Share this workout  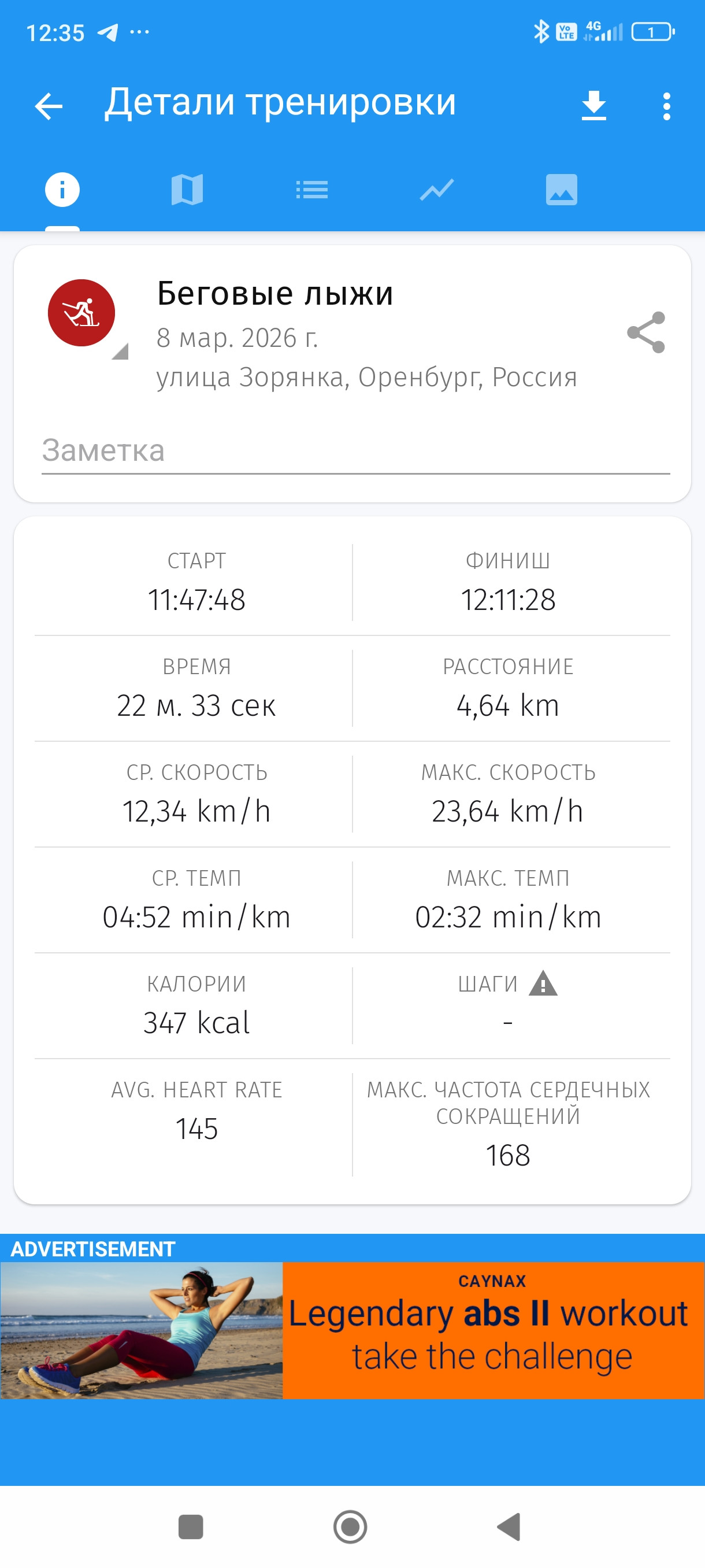click(x=646, y=332)
